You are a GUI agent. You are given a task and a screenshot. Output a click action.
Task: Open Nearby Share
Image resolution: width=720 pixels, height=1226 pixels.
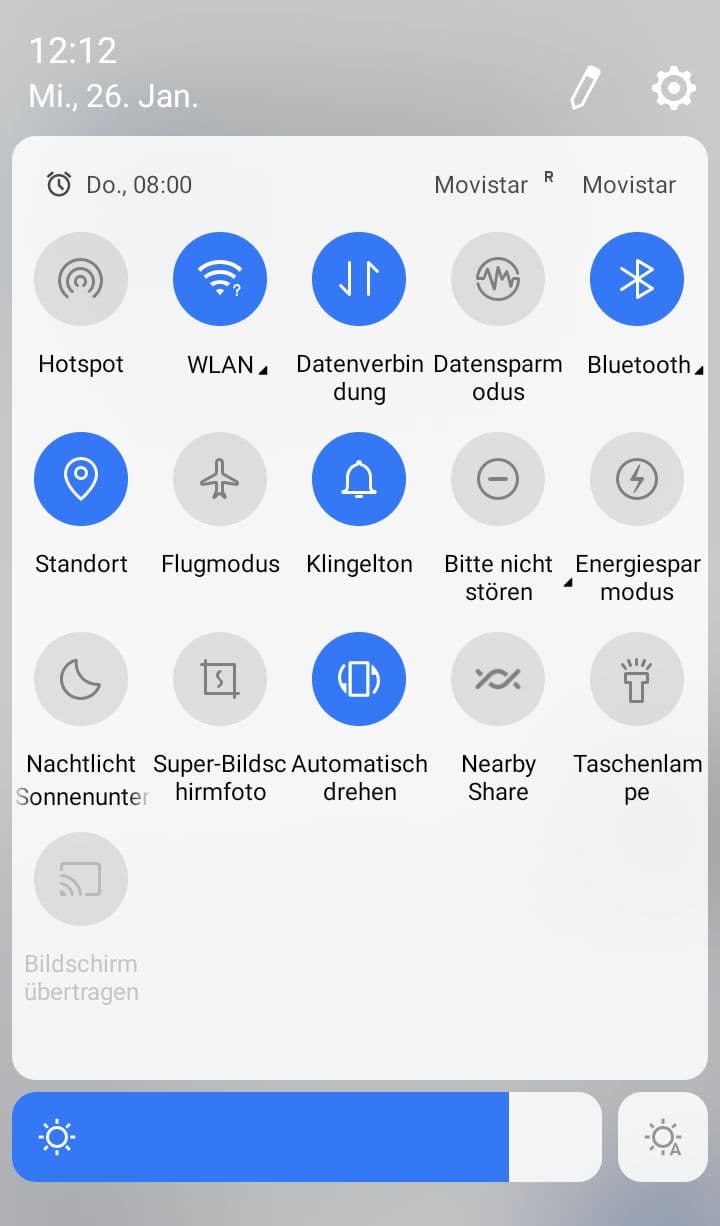(498, 679)
